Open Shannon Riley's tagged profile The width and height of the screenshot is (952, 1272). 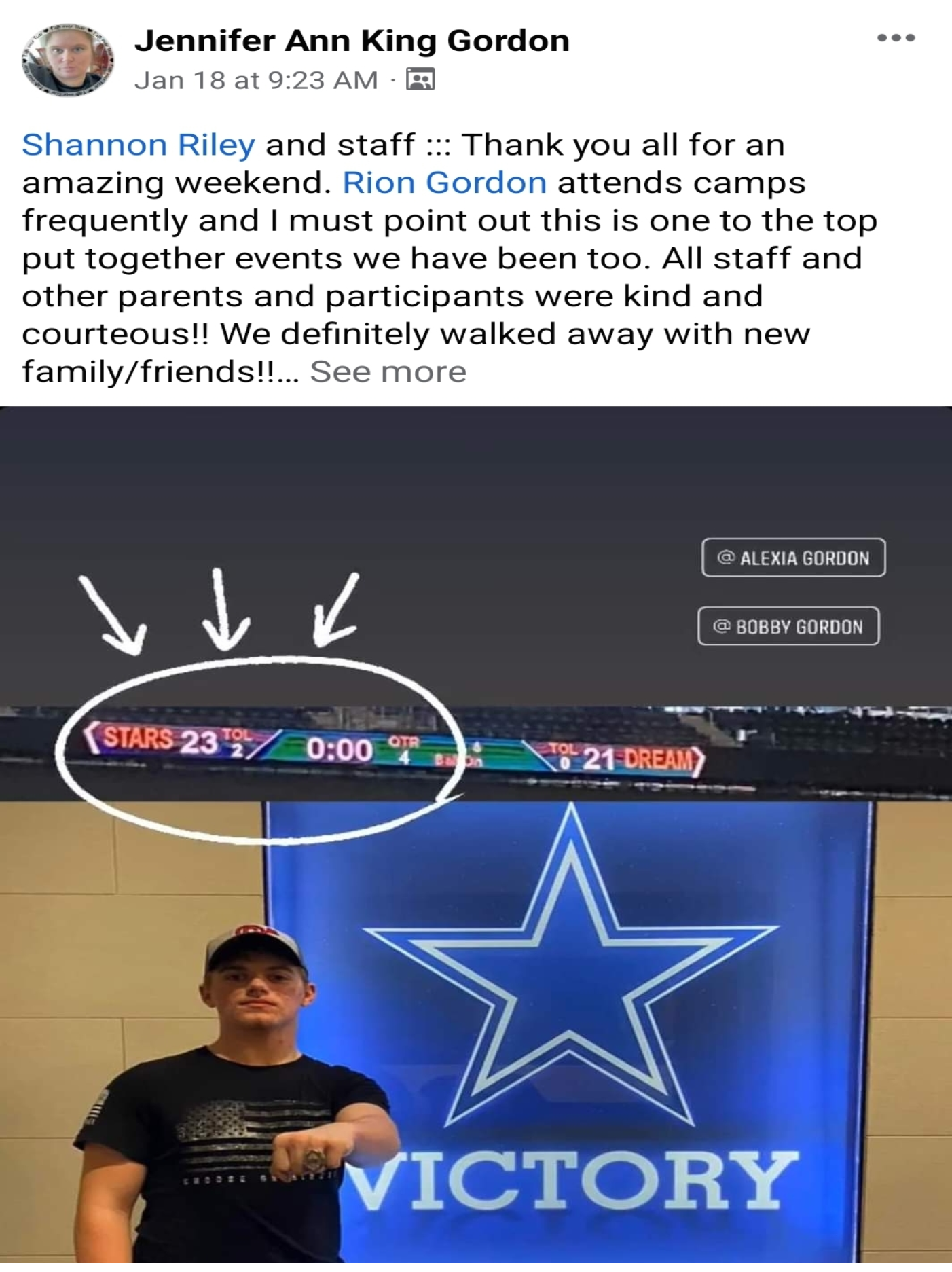tap(139, 145)
